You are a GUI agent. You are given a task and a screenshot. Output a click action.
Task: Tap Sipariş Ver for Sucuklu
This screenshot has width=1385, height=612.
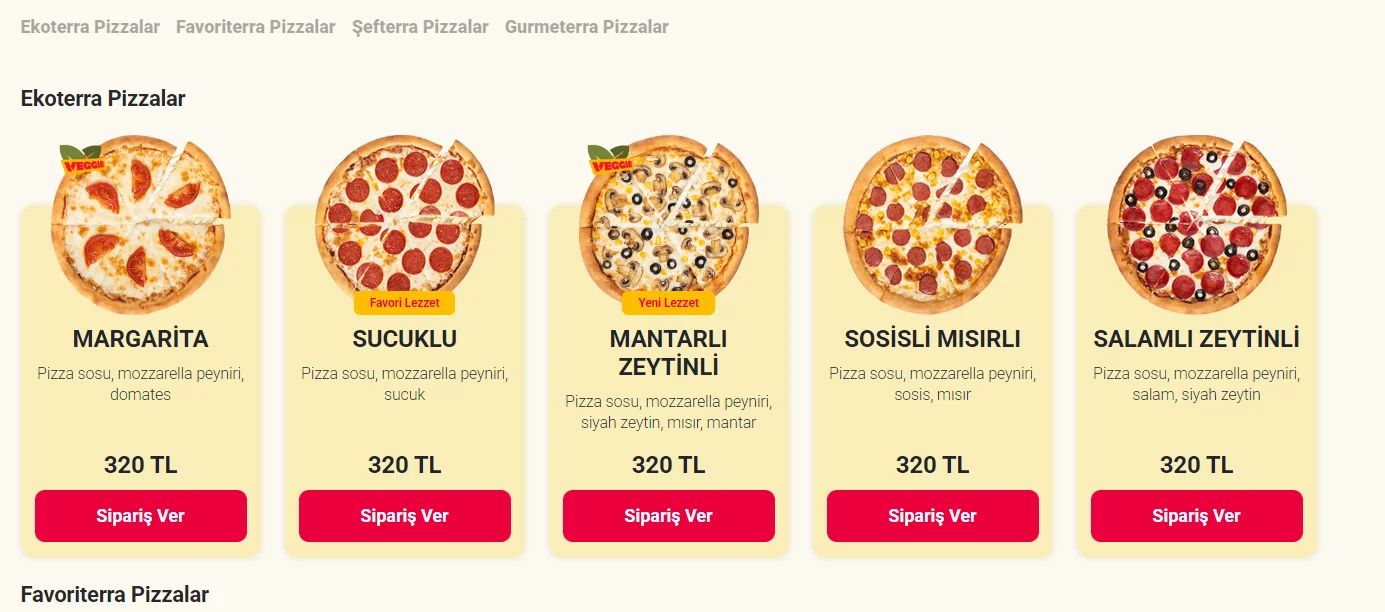[405, 516]
